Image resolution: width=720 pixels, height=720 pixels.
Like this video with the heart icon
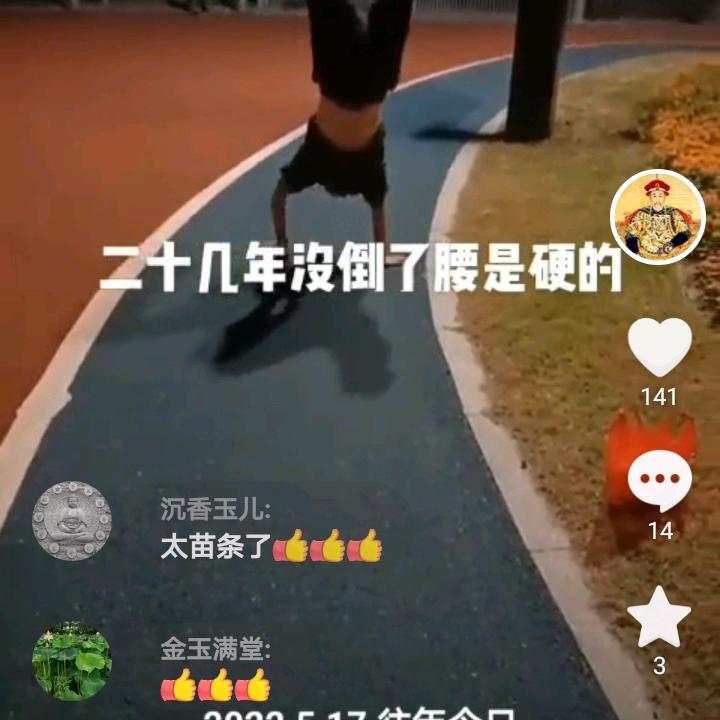[x=659, y=348]
